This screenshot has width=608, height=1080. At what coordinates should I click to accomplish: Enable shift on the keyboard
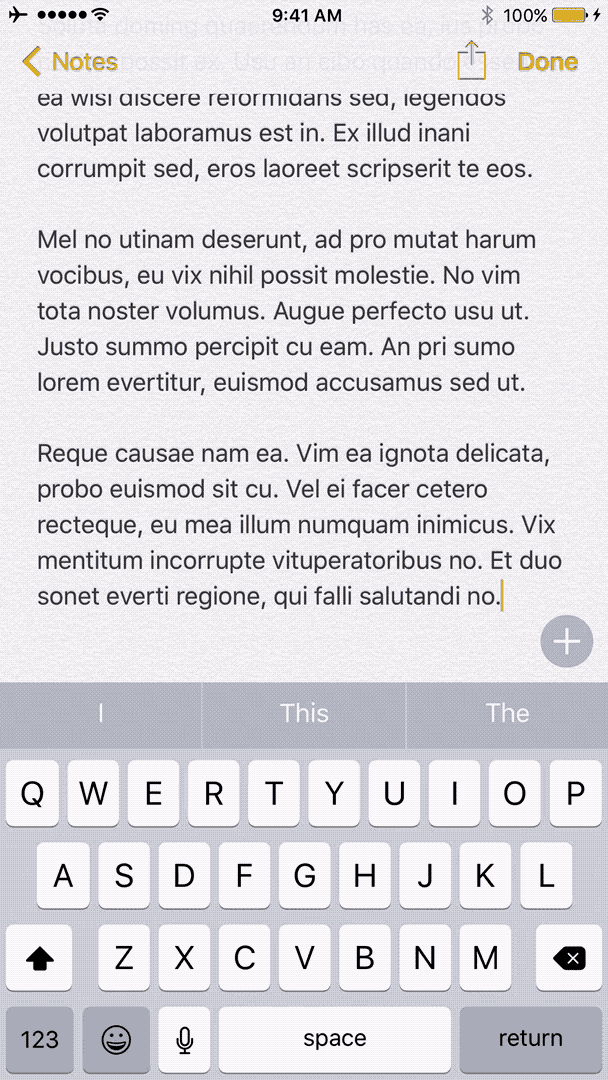[x=39, y=957]
